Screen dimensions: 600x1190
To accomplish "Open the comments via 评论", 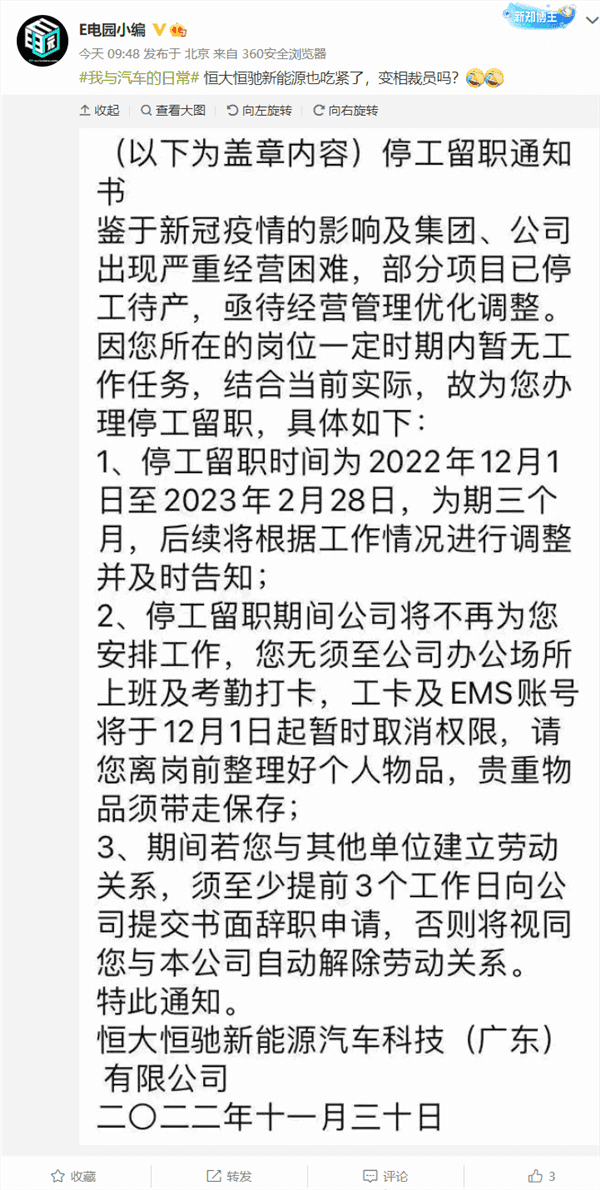I will (386, 1175).
